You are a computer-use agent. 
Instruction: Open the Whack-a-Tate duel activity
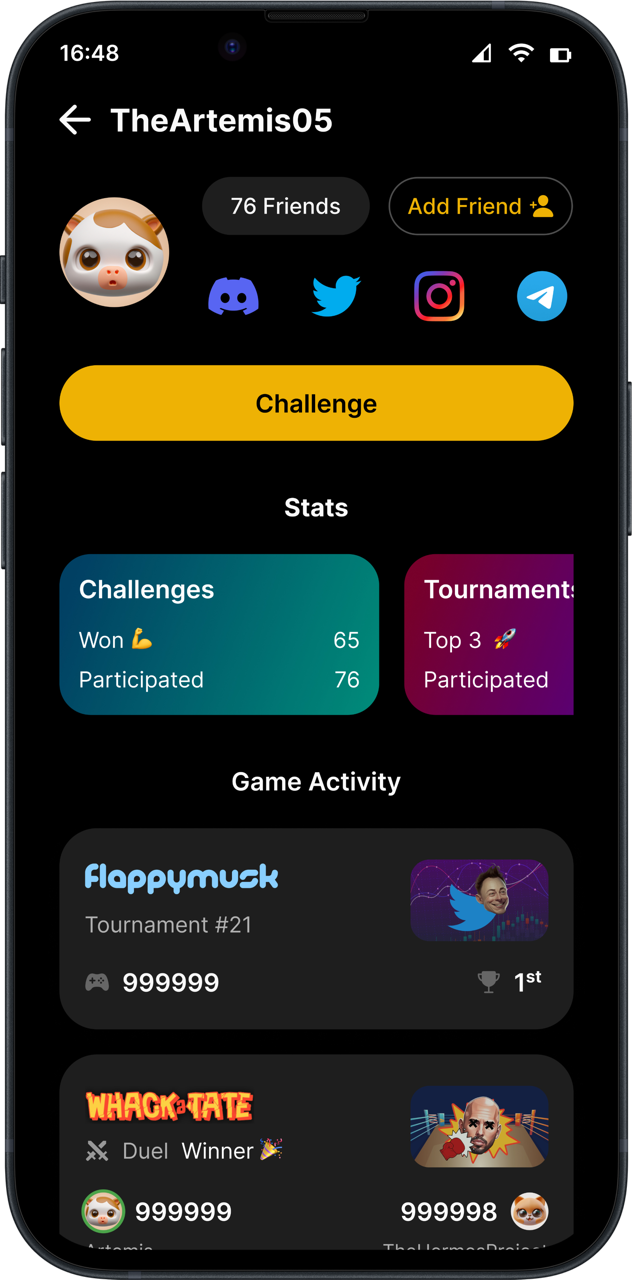pyautogui.click(x=316, y=1150)
